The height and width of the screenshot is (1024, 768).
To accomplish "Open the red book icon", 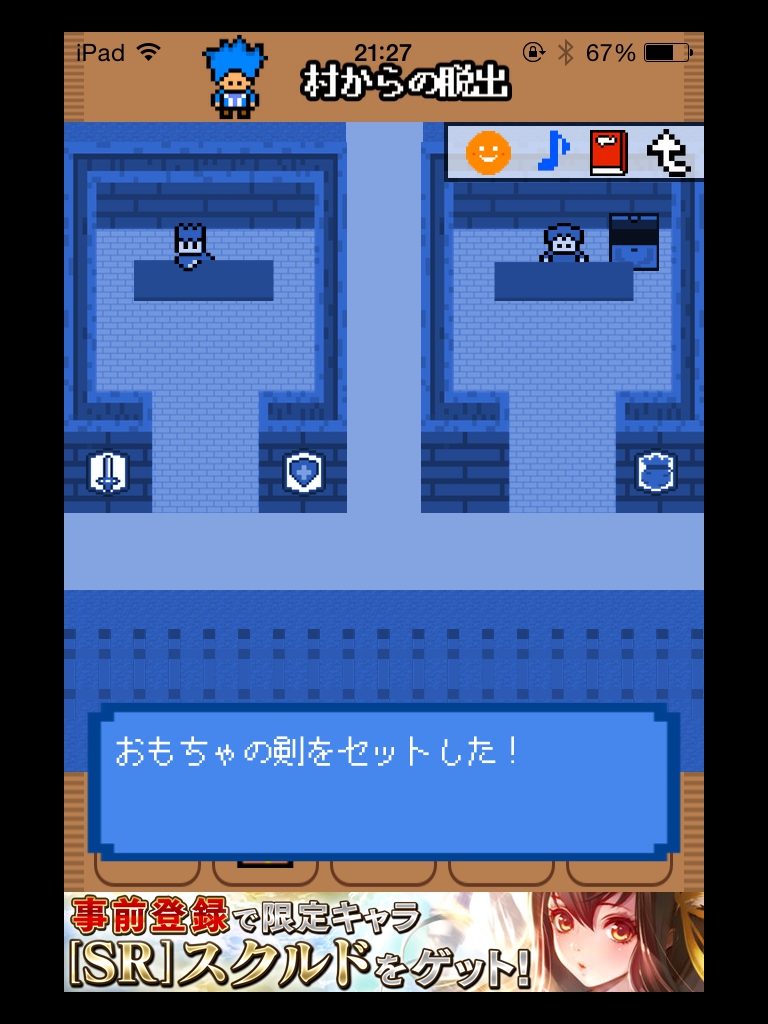I will coord(608,153).
